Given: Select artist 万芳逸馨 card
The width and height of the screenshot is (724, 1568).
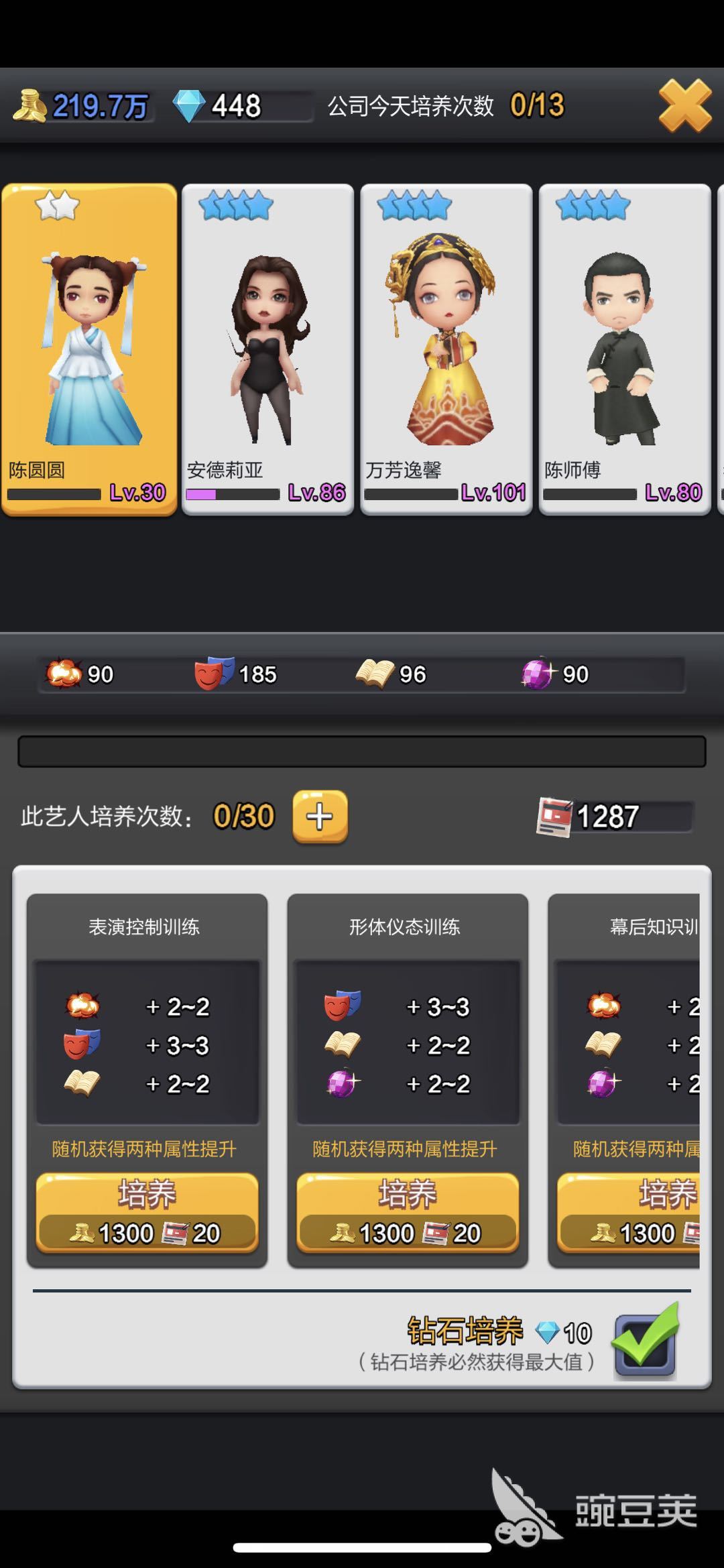Looking at the screenshot, I should tap(446, 349).
